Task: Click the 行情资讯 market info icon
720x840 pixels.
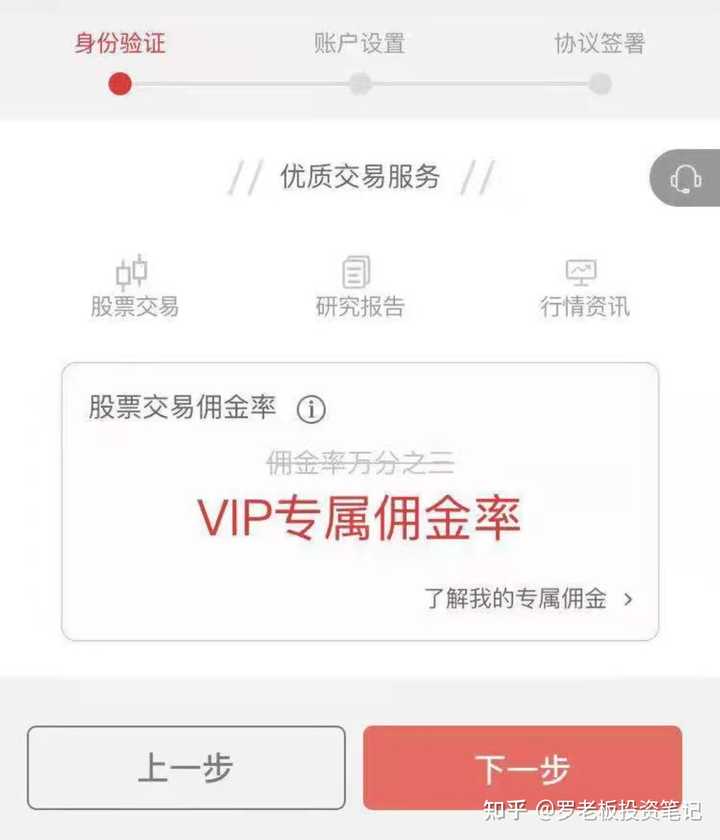Action: point(581,270)
